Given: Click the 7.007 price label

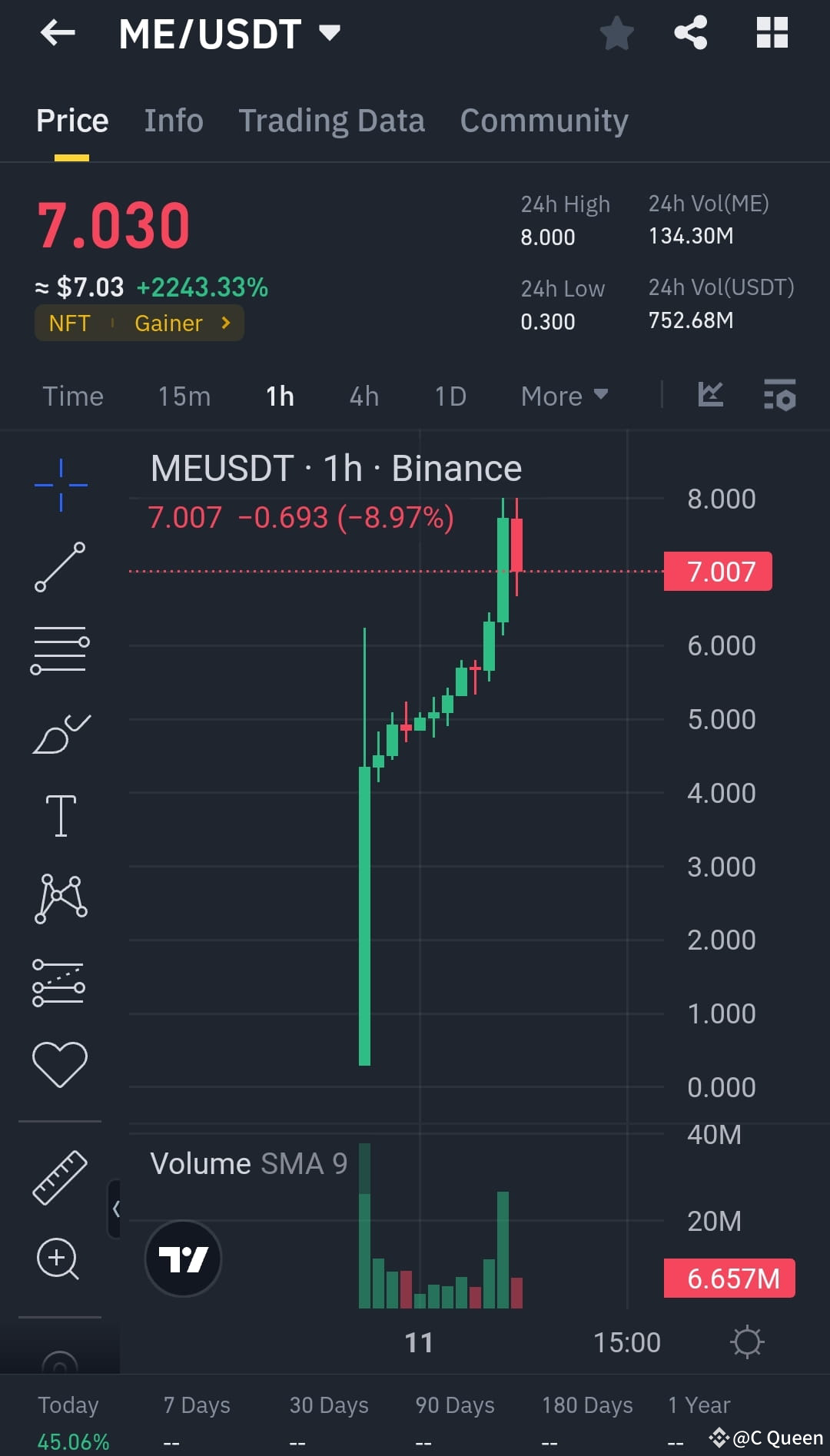Looking at the screenshot, I should click(717, 571).
